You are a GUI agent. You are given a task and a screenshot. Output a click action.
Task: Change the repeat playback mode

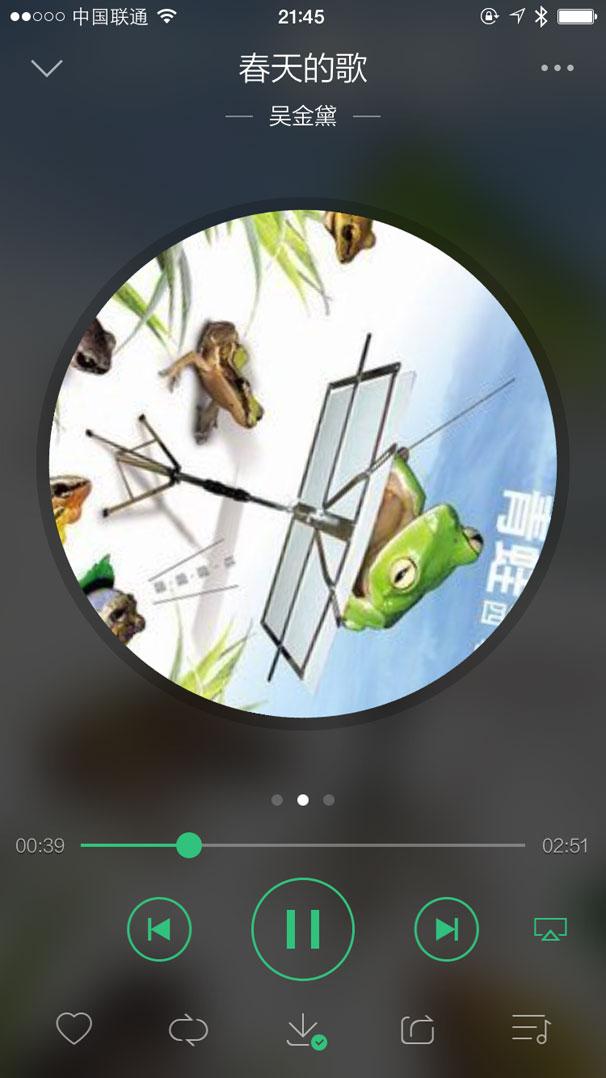pyautogui.click(x=188, y=1029)
